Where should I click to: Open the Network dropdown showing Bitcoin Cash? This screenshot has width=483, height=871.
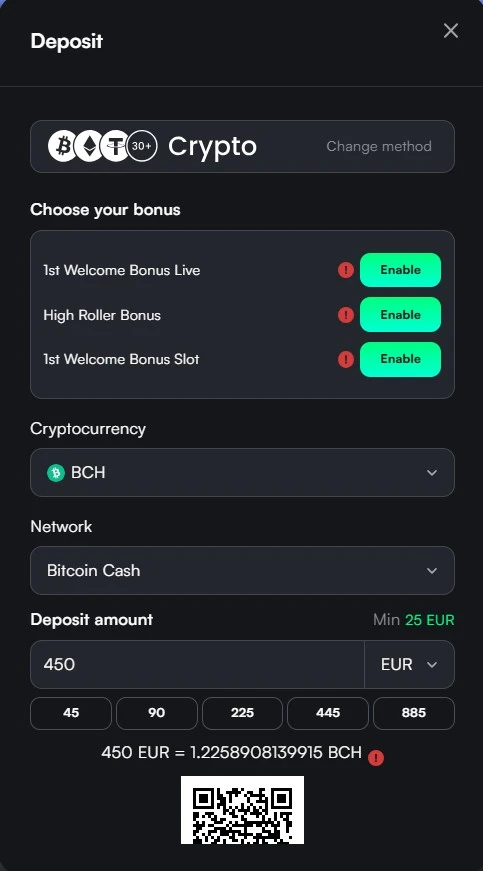242,570
